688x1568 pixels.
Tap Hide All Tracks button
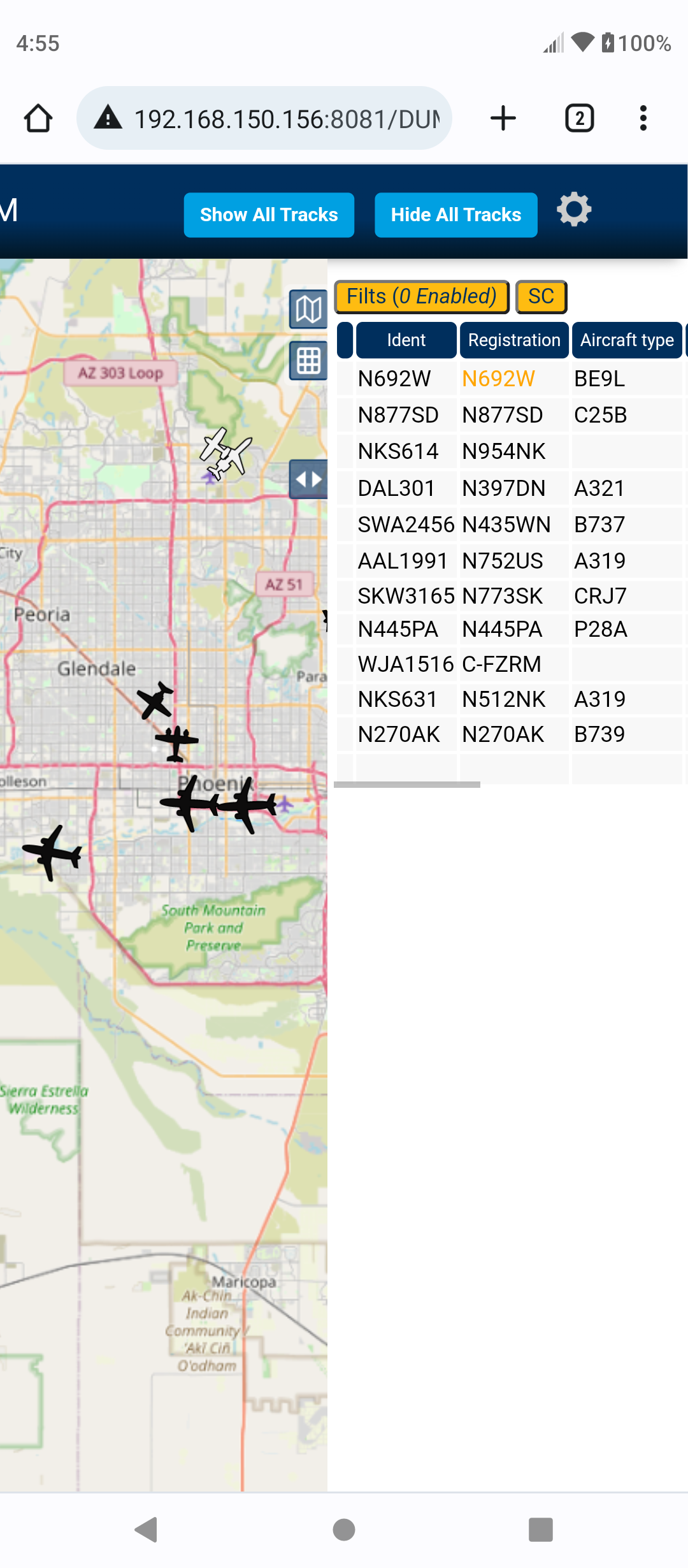pyautogui.click(x=456, y=215)
